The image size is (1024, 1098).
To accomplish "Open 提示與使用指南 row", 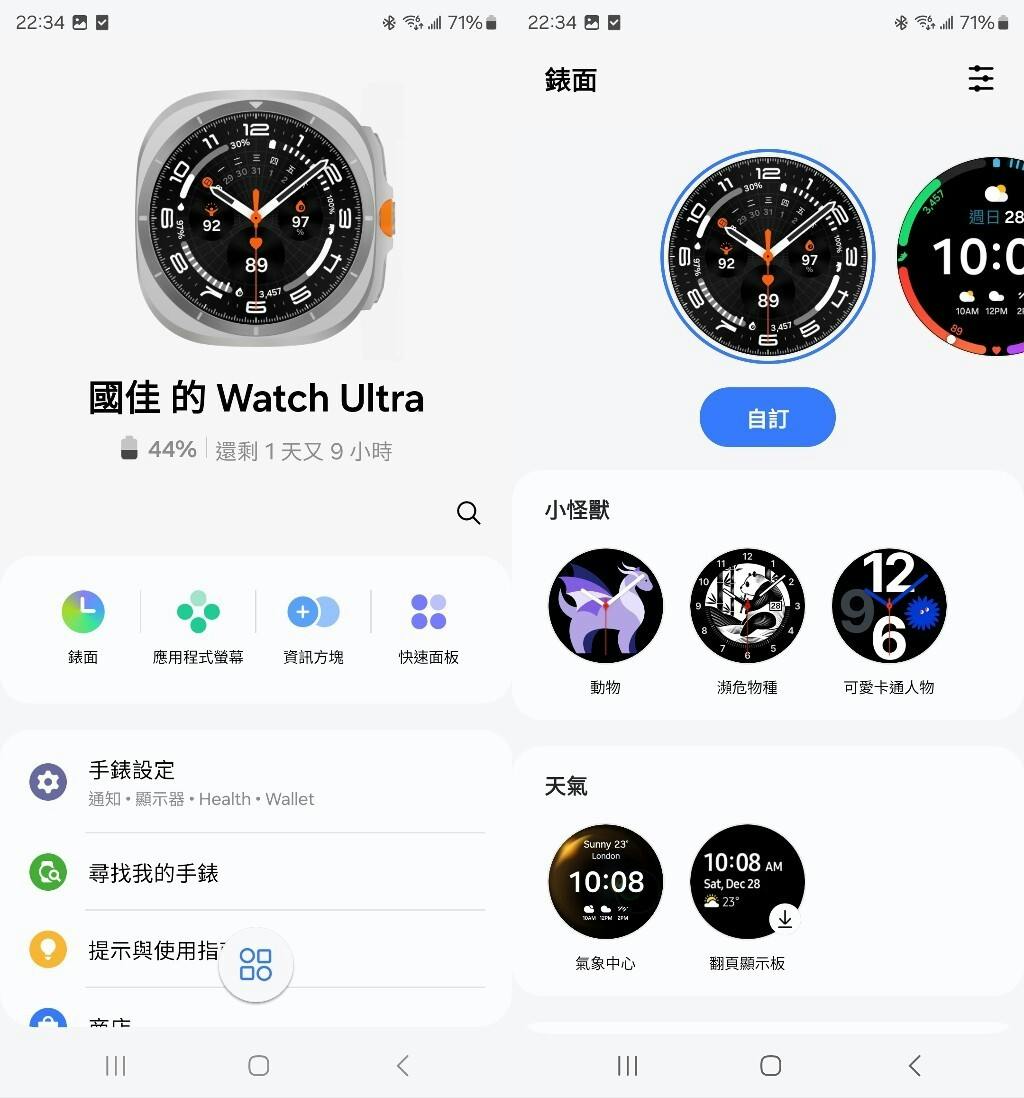I will click(150, 950).
